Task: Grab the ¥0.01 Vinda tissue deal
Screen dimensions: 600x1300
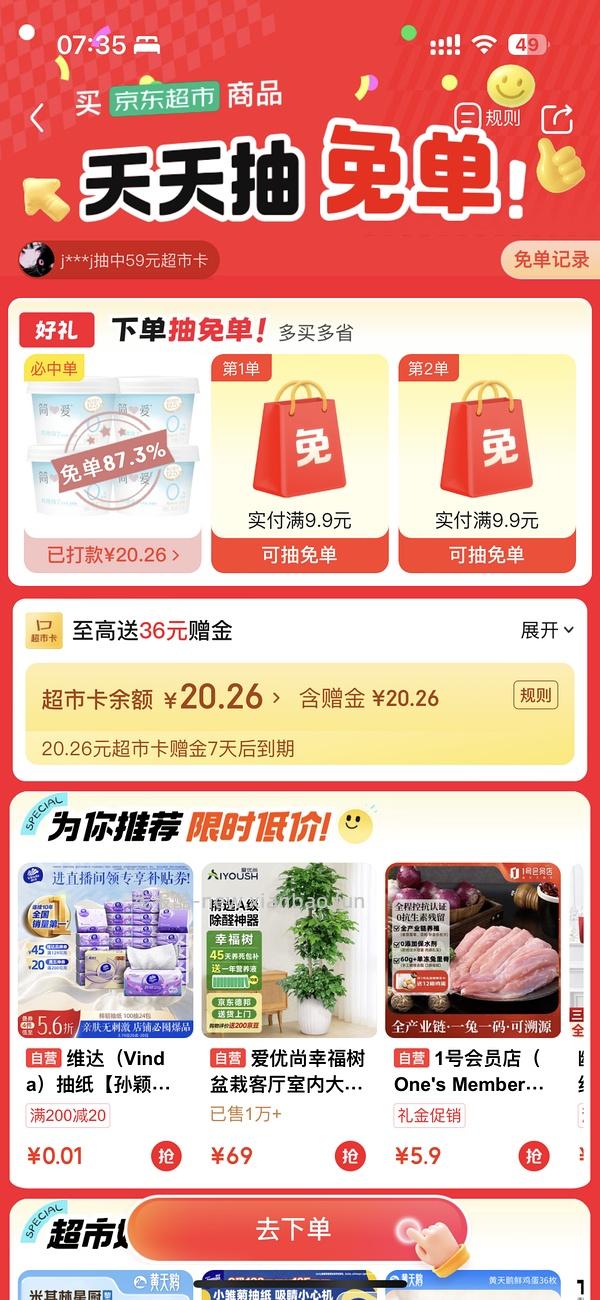Action: (166, 1156)
